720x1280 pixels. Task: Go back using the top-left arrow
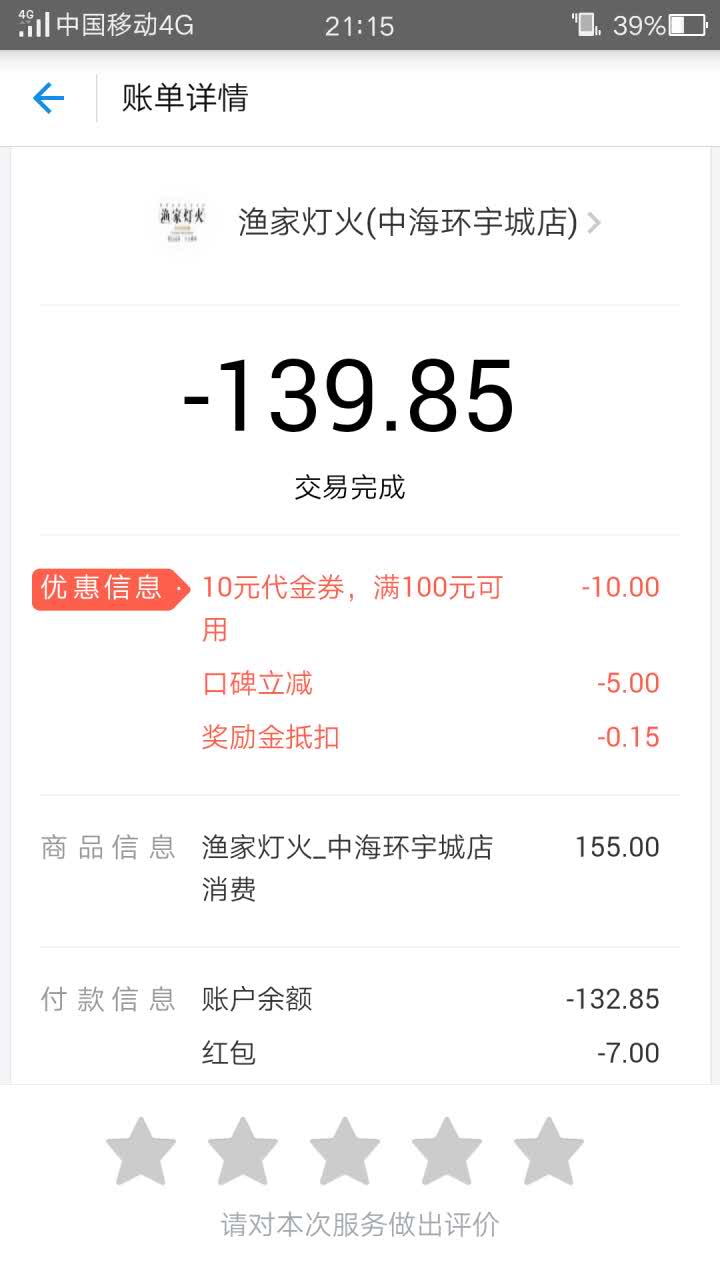(x=48, y=98)
